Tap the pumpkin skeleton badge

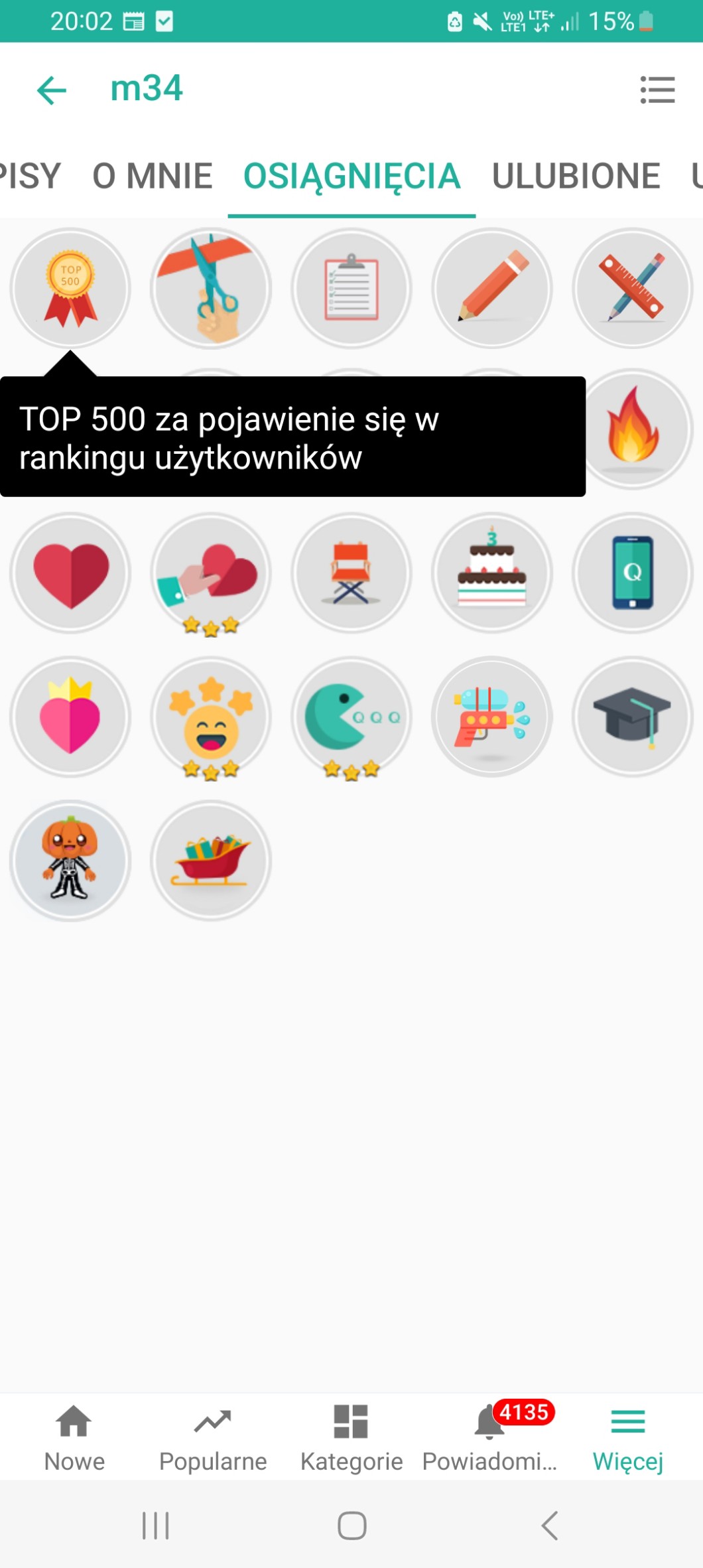click(70, 861)
